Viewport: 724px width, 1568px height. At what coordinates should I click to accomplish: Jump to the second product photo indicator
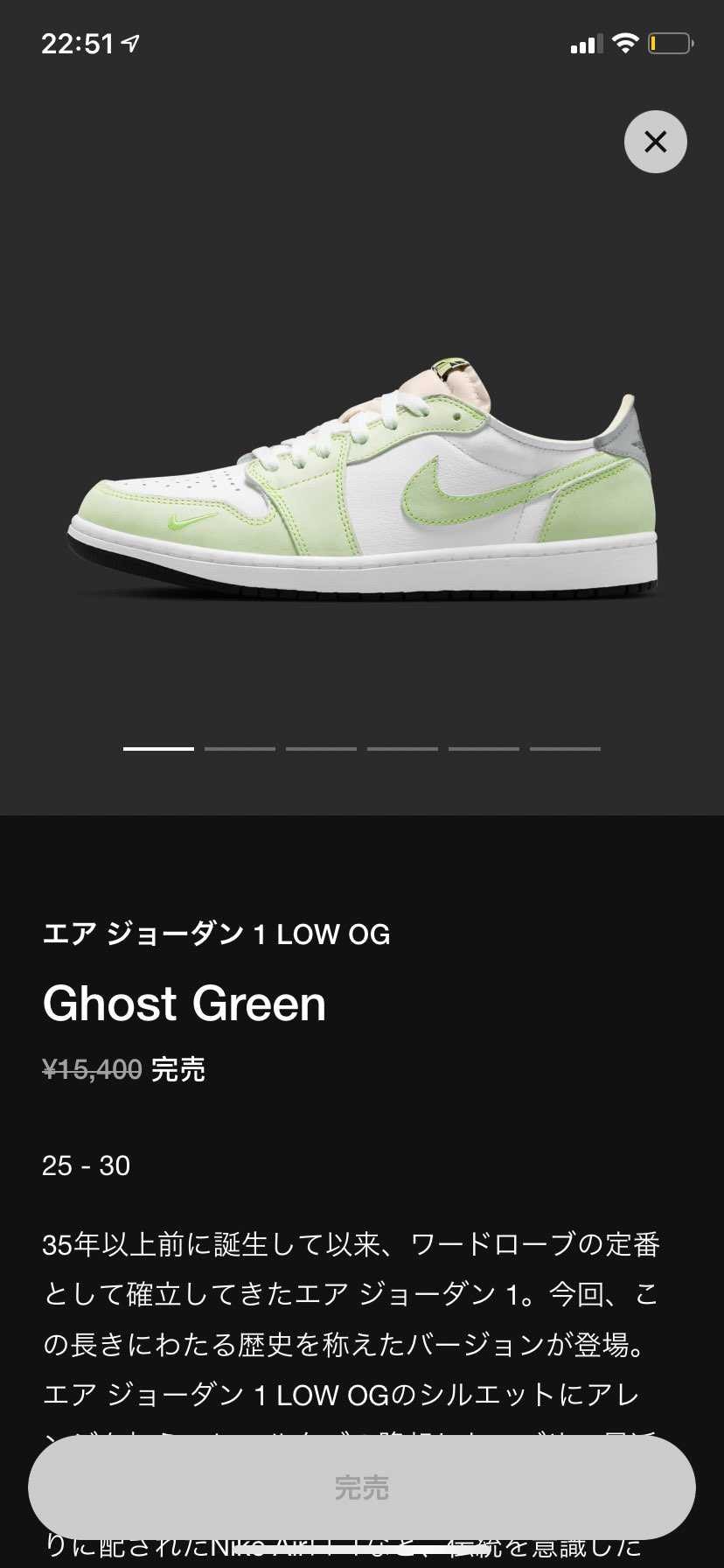(240, 749)
